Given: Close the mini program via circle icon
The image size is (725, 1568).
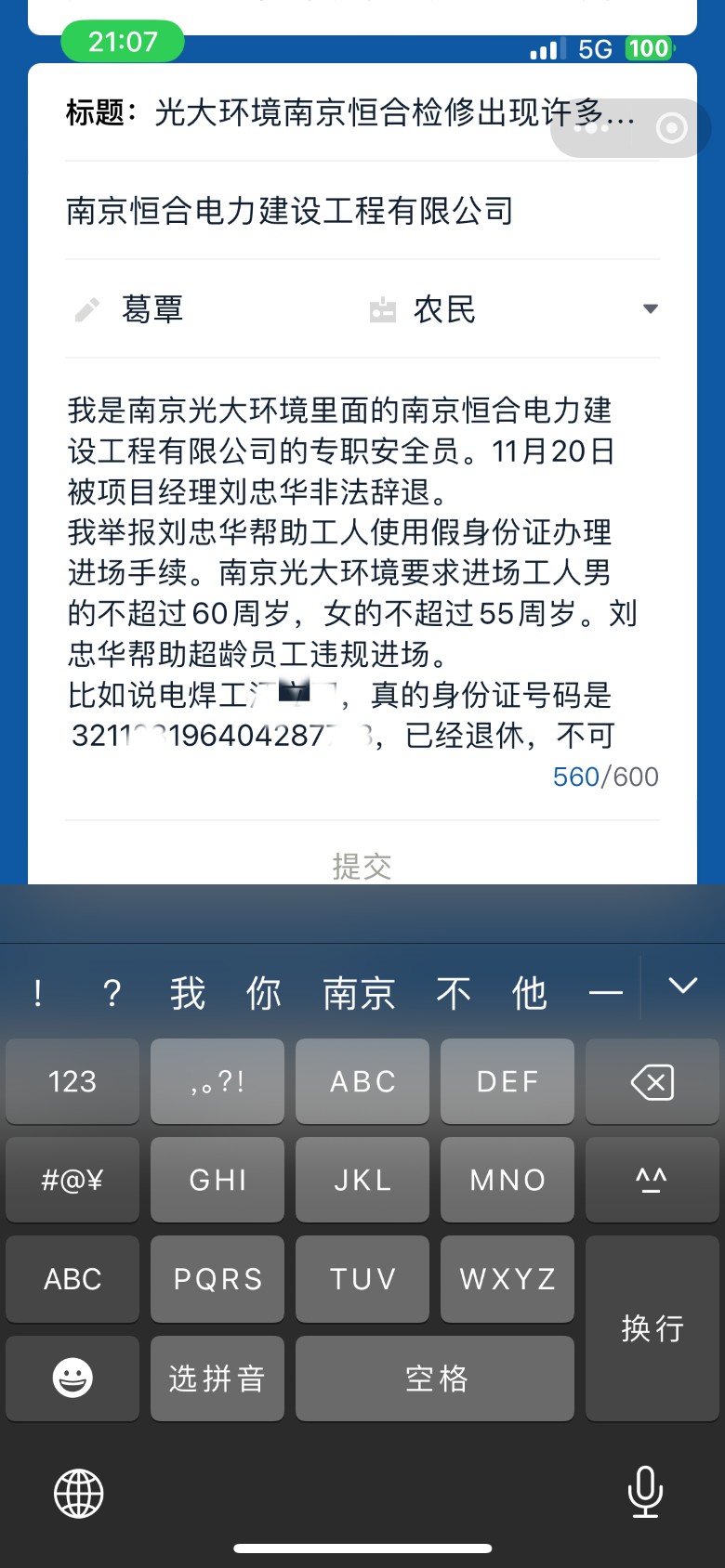Looking at the screenshot, I should [671, 127].
